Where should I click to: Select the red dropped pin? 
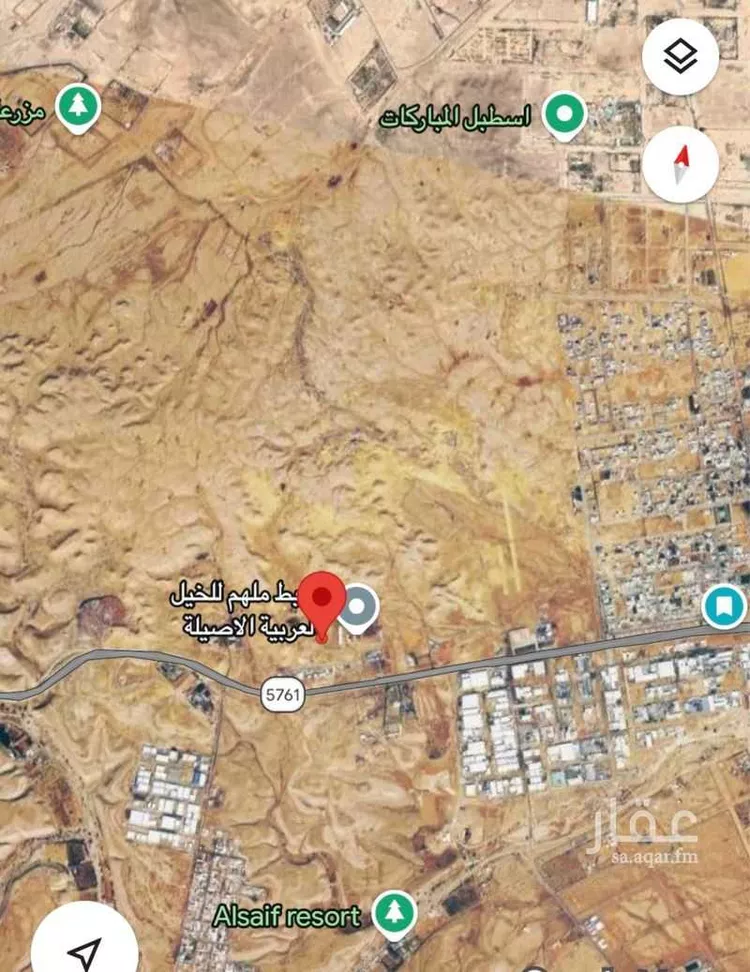point(323,603)
